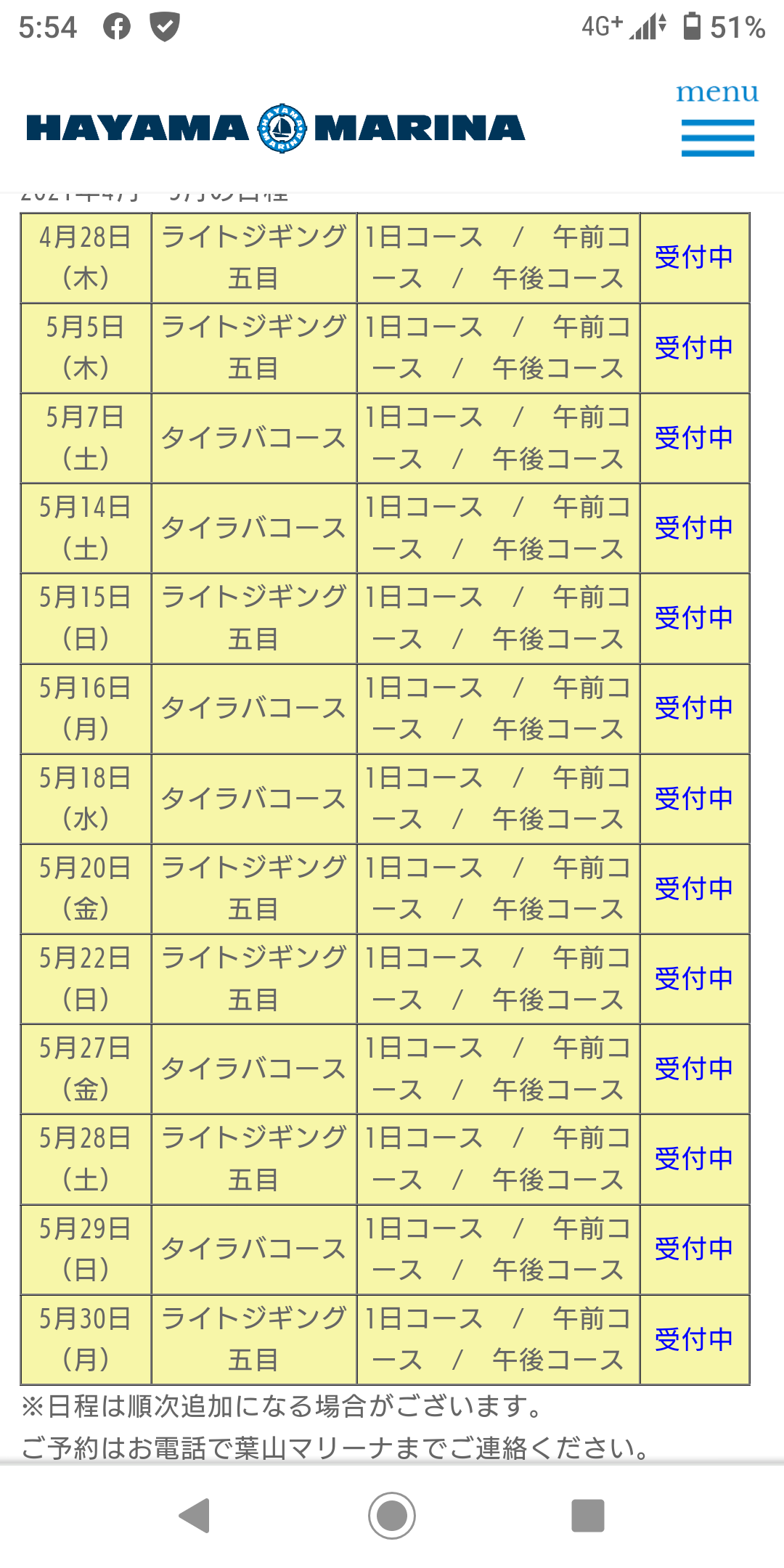Open 受付中 link for 5月27日
Screen dimensions: 784x1568
point(694,1069)
